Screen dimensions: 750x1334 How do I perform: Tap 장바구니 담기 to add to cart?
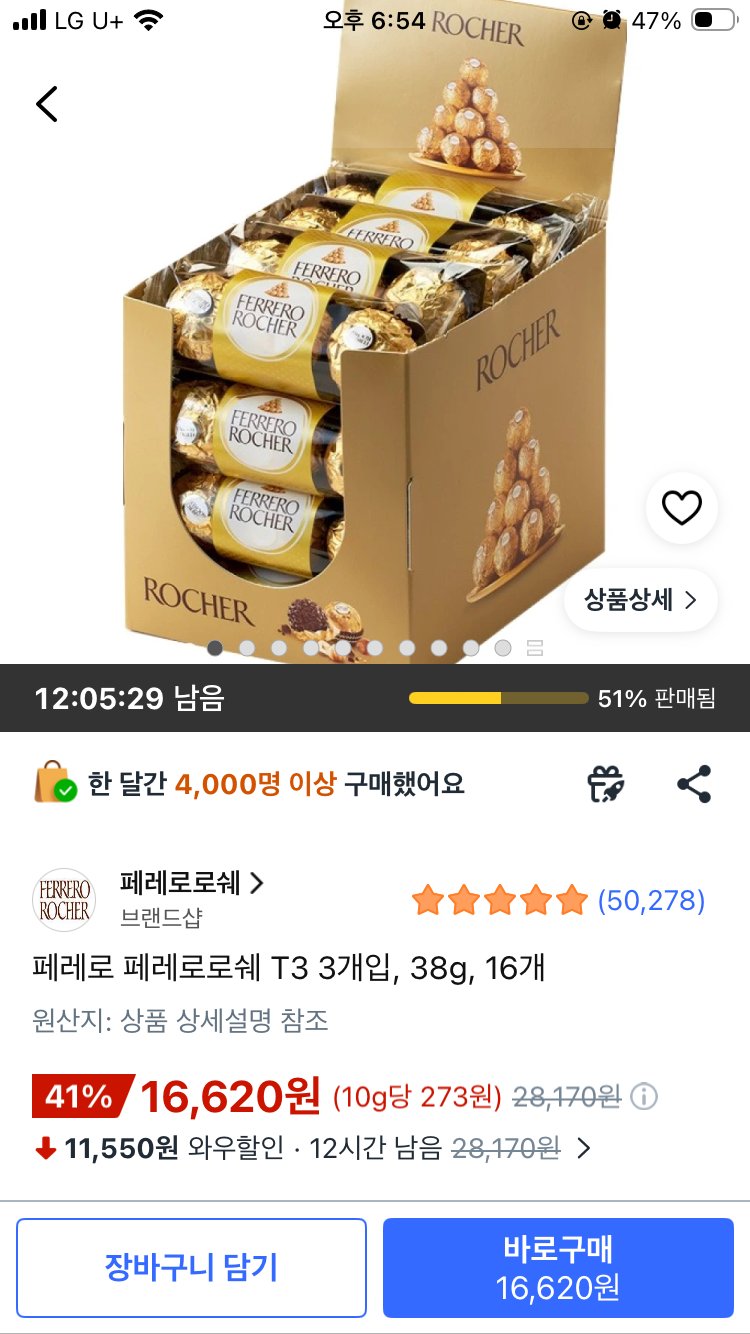pos(191,1267)
